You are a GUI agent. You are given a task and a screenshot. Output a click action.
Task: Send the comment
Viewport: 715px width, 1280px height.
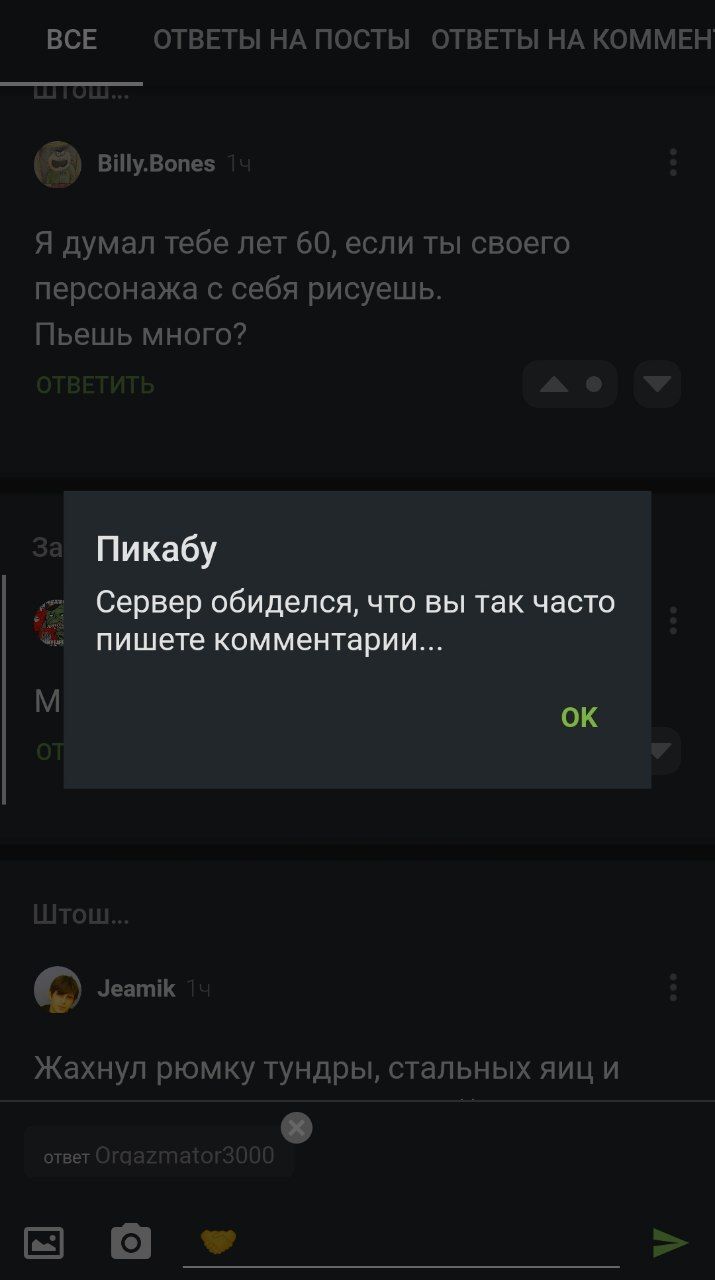670,1242
